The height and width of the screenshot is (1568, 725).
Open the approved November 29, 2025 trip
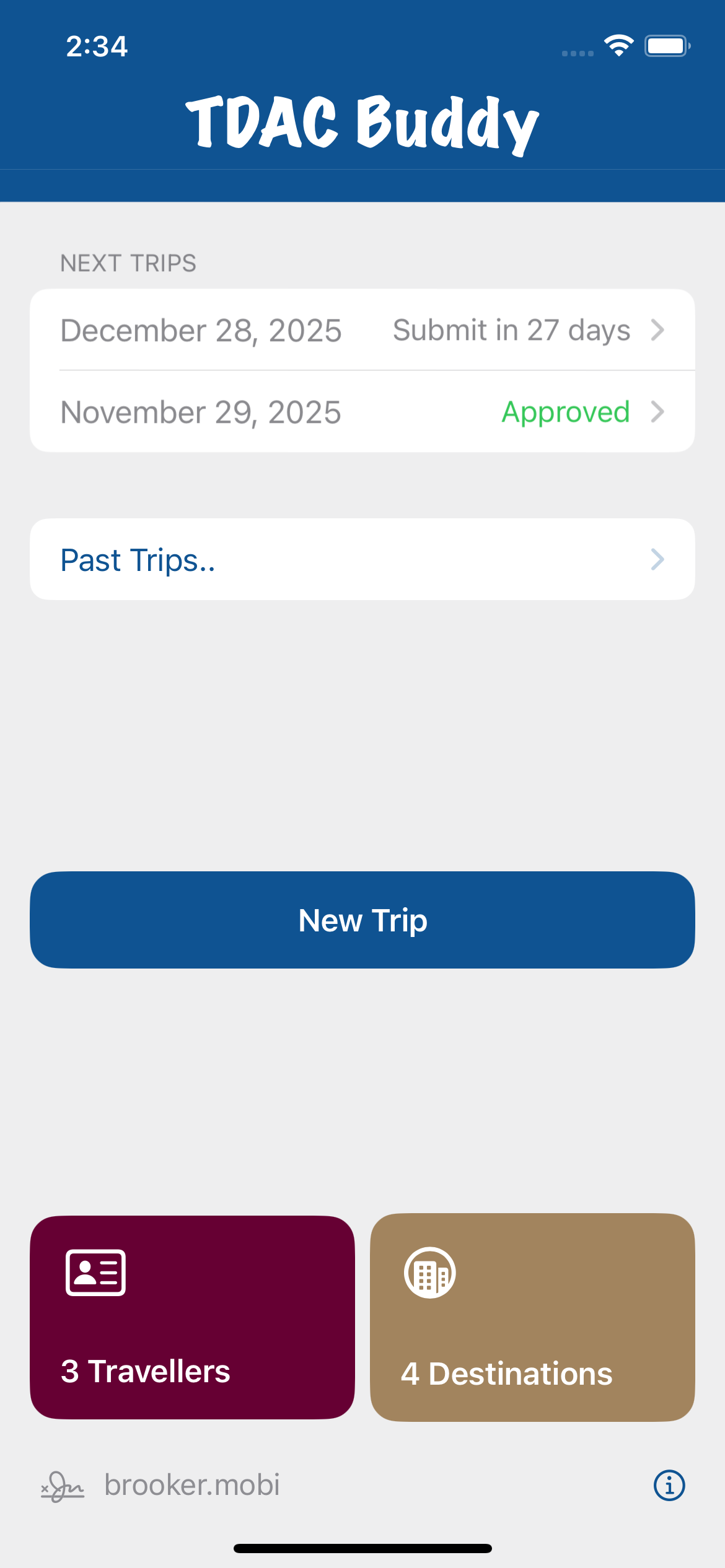[362, 412]
